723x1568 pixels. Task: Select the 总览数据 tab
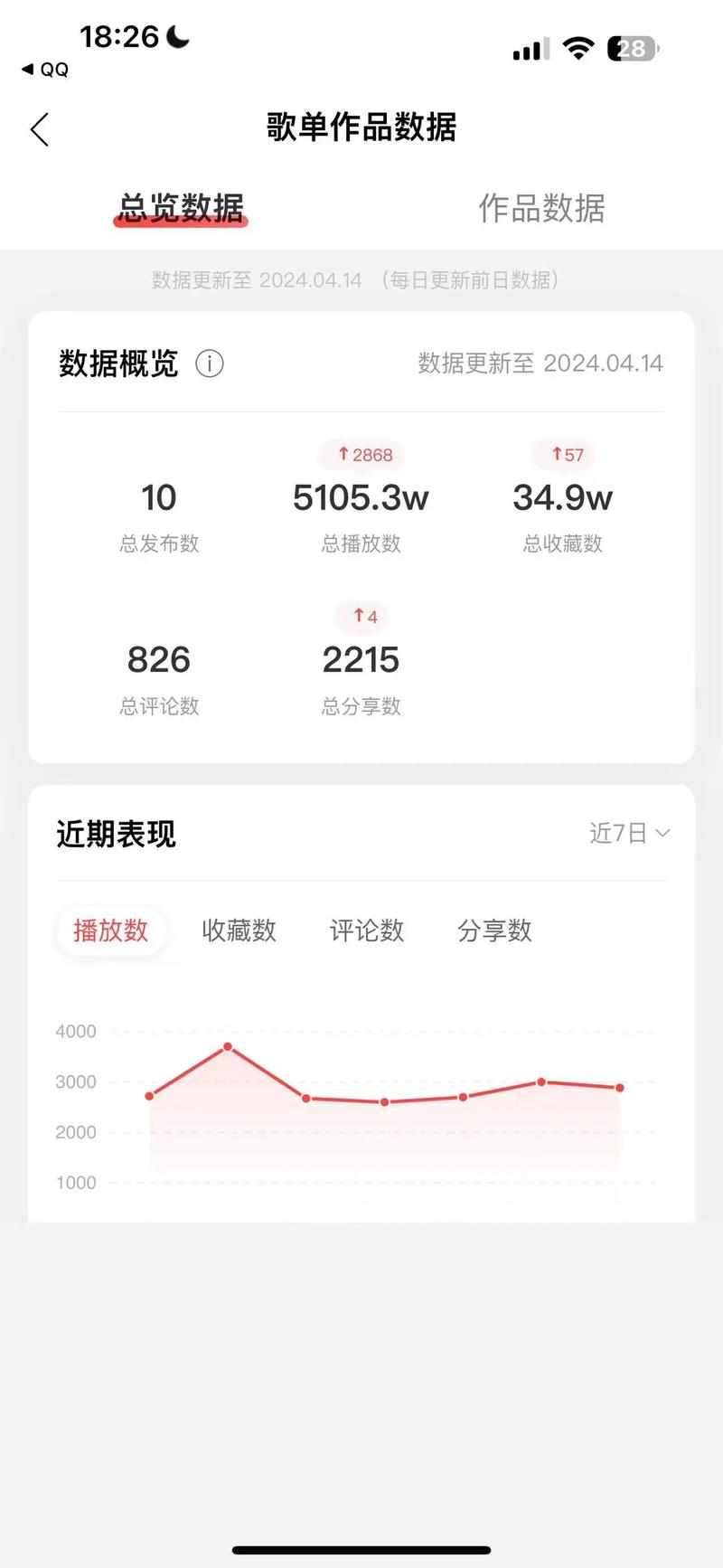(179, 207)
